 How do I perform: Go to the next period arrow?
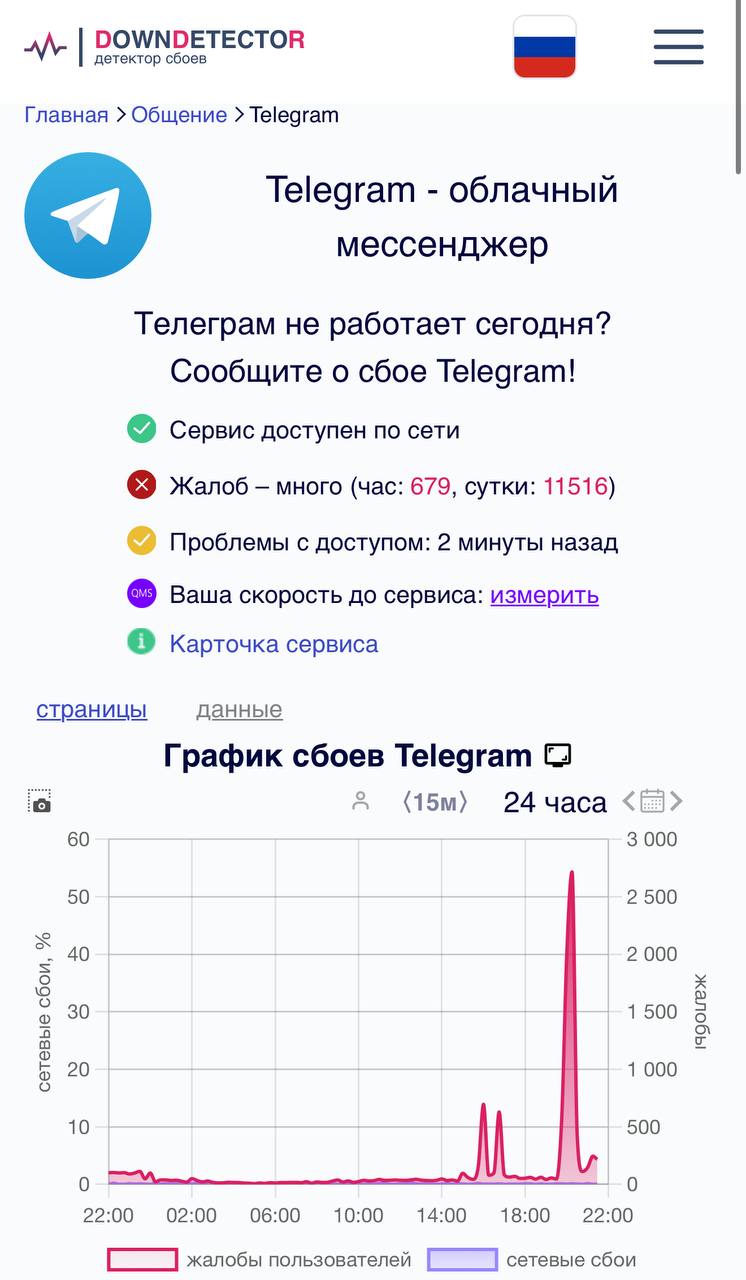click(x=676, y=801)
